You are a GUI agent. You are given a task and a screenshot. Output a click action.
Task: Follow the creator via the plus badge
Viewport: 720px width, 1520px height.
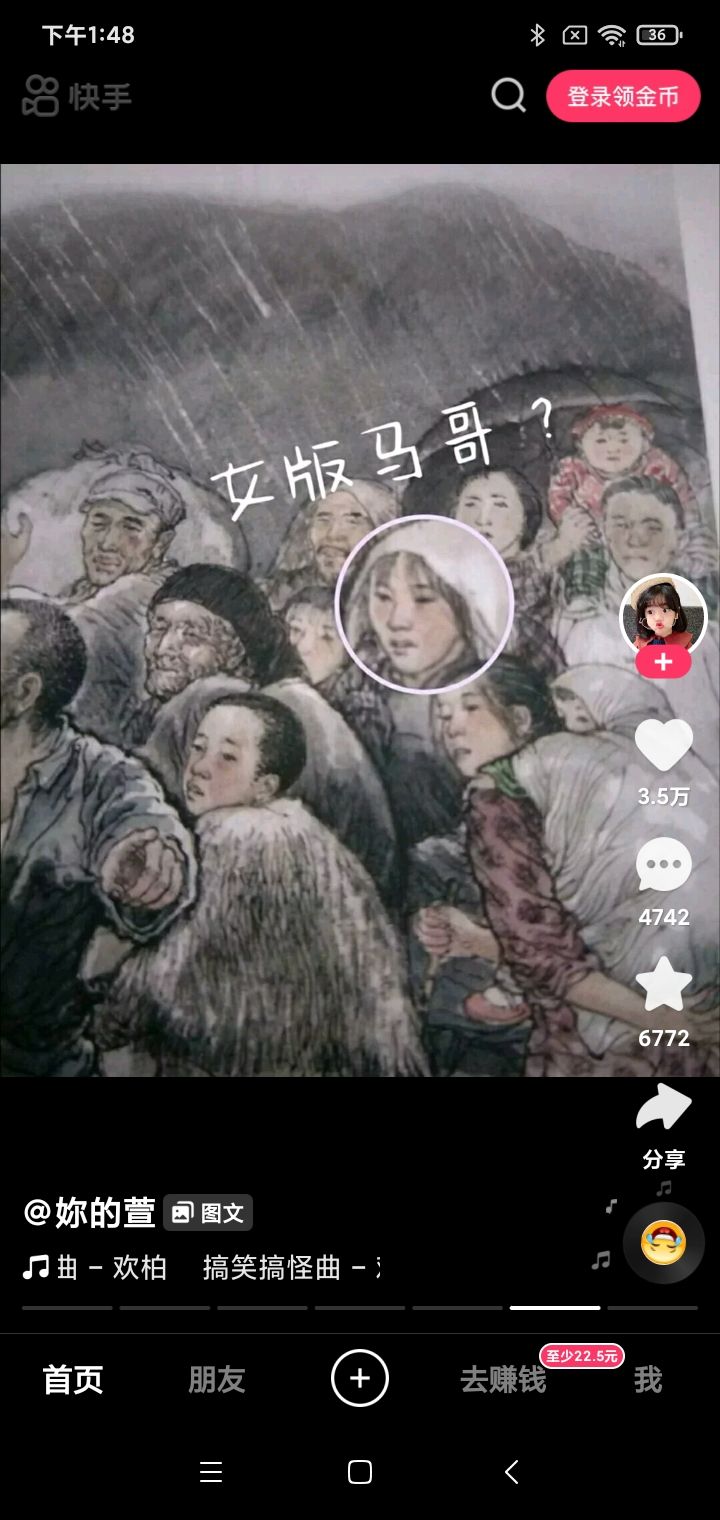(663, 662)
